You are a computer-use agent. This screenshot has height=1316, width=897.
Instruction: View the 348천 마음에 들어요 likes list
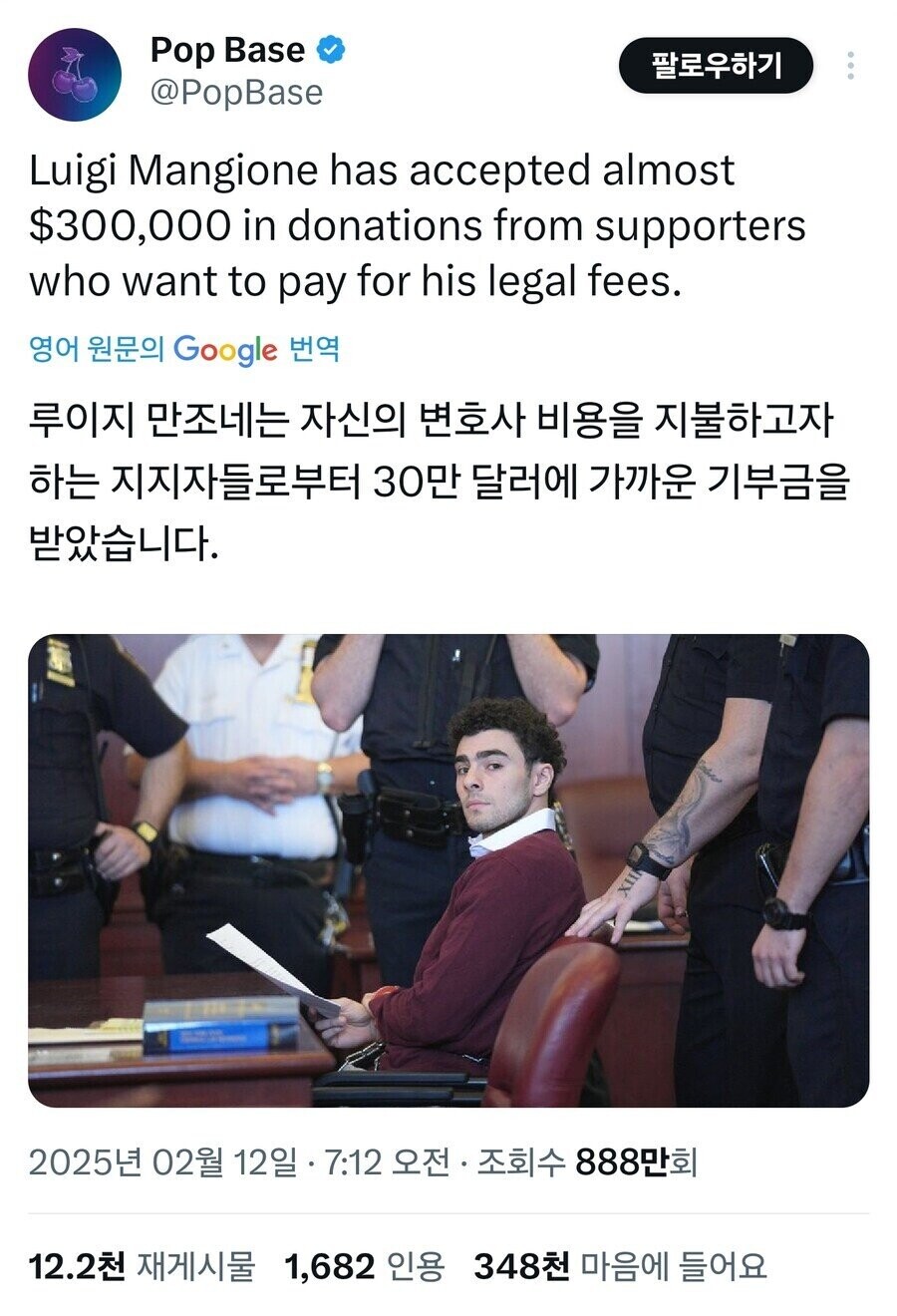[620, 1266]
